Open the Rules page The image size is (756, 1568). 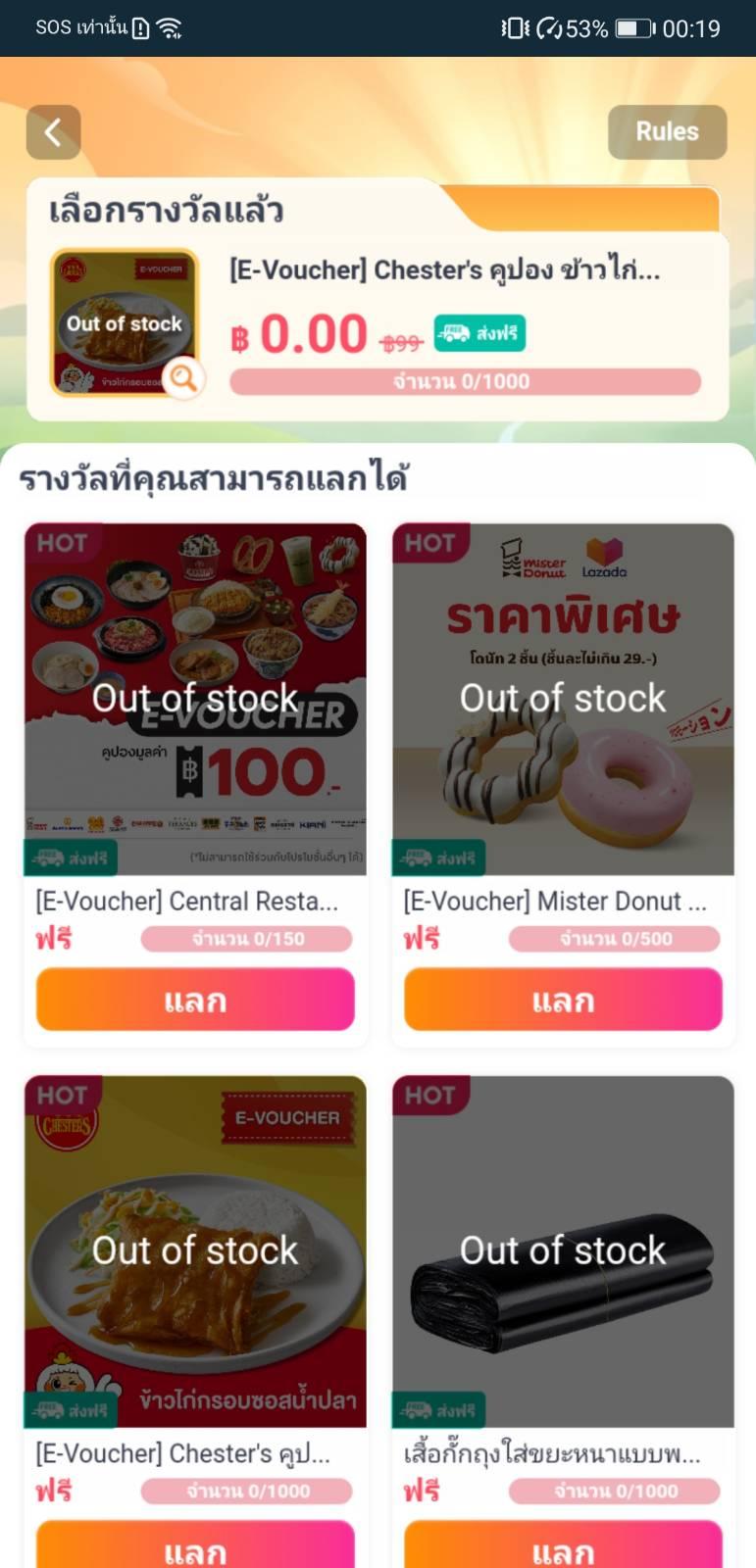tap(667, 132)
